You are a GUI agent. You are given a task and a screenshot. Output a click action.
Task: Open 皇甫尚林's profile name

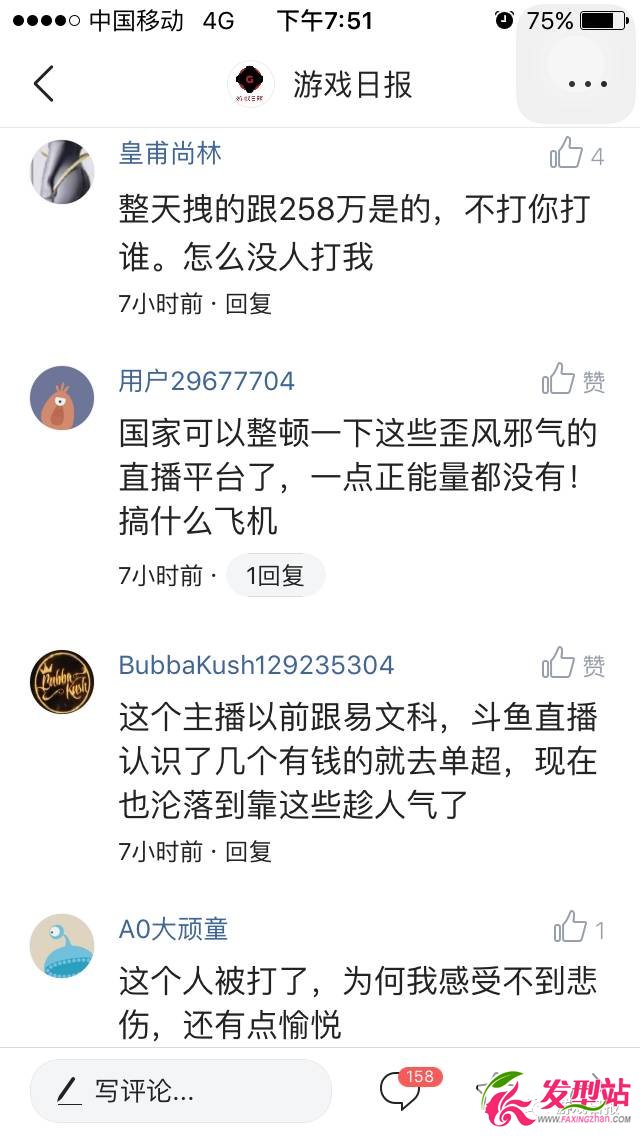170,154
